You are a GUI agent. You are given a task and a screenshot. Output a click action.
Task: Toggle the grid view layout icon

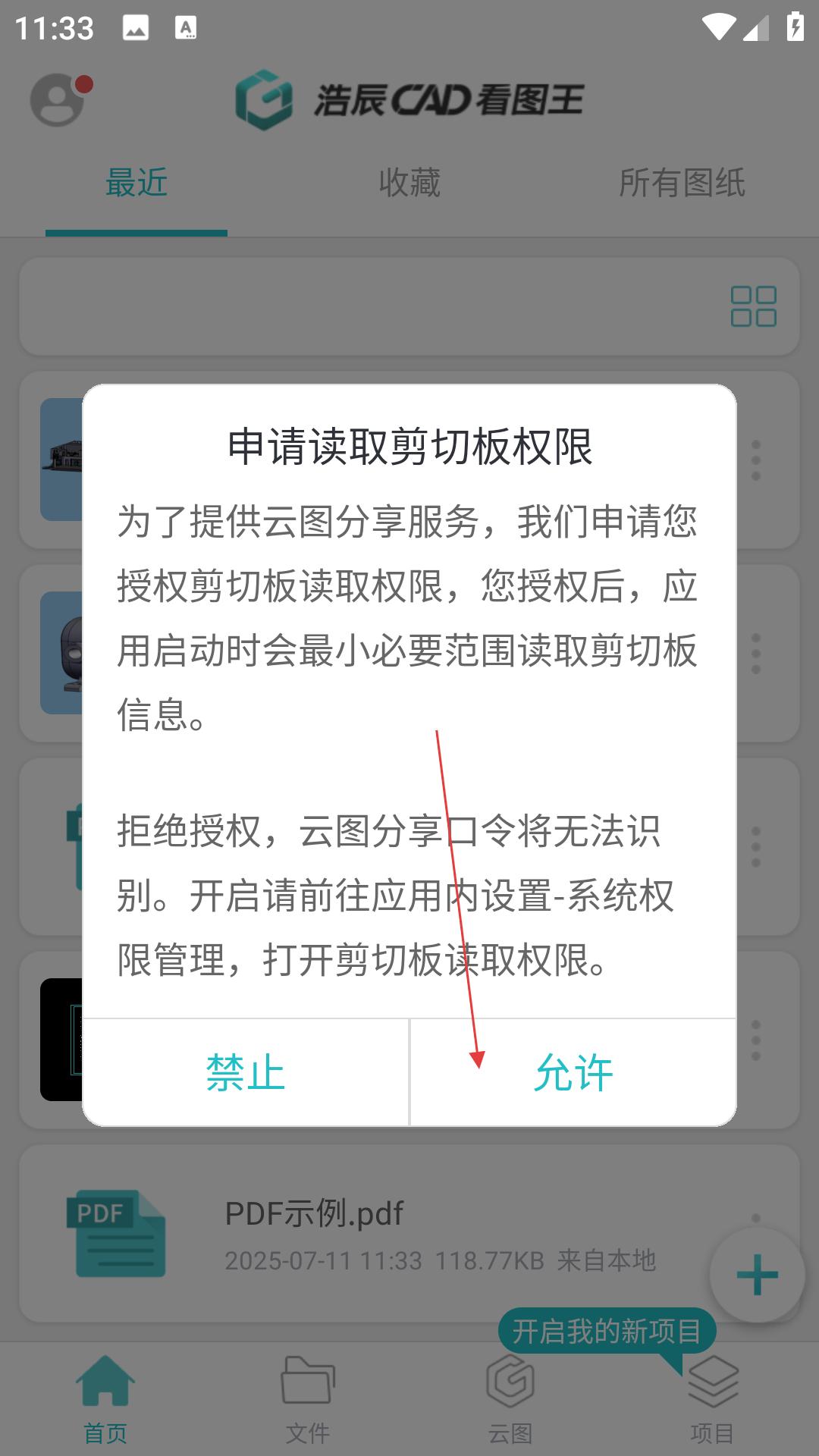coord(753,306)
